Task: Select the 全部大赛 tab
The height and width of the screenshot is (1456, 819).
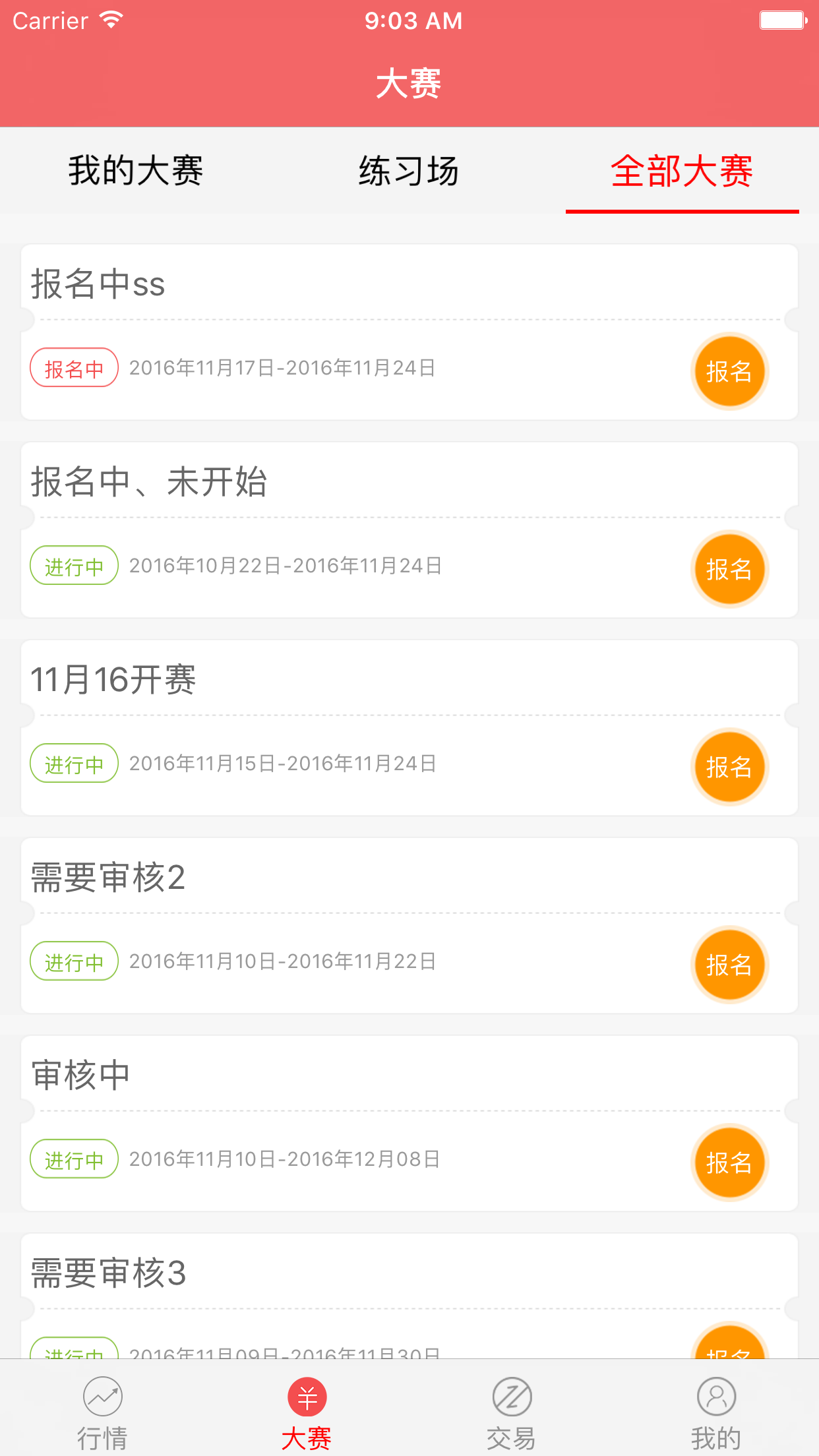Action: (682, 171)
